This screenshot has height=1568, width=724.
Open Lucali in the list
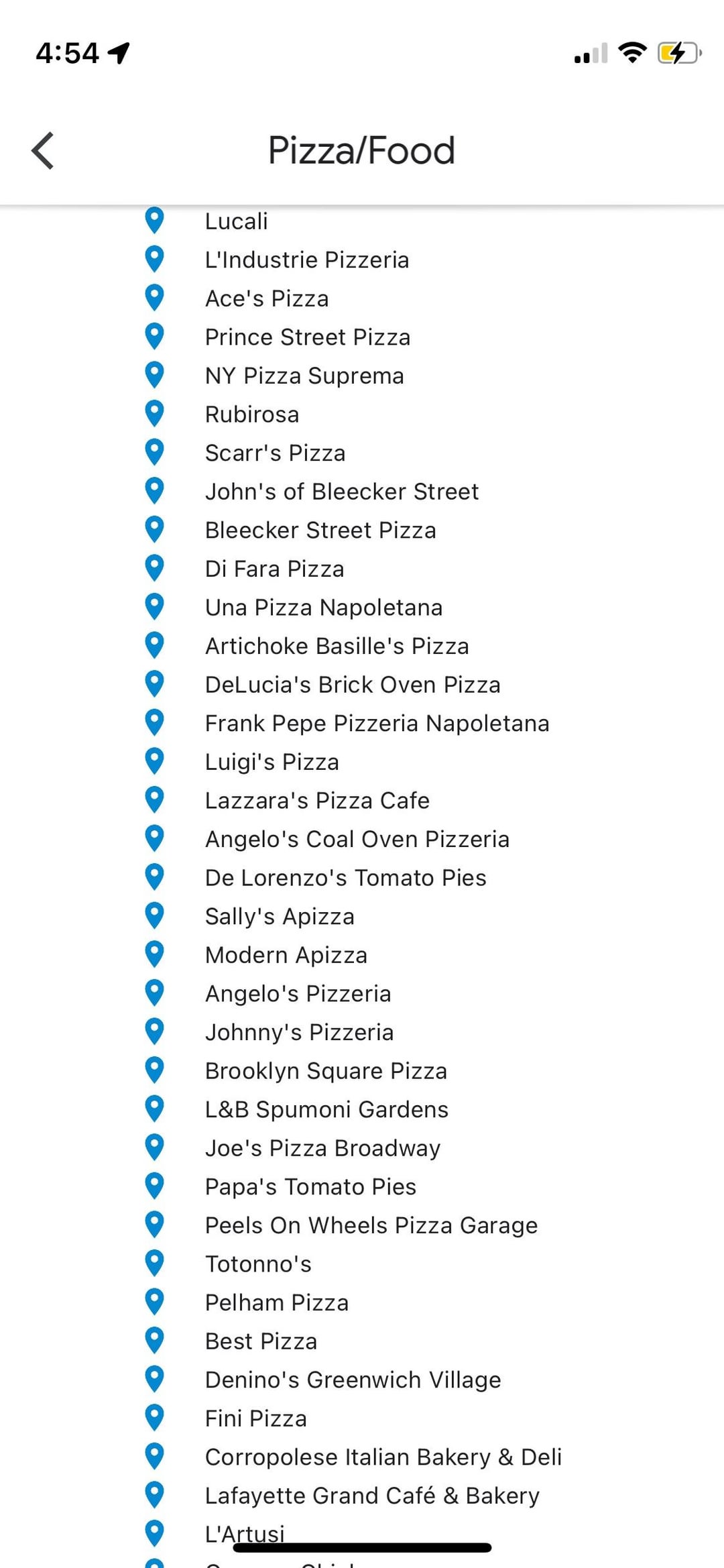click(237, 221)
